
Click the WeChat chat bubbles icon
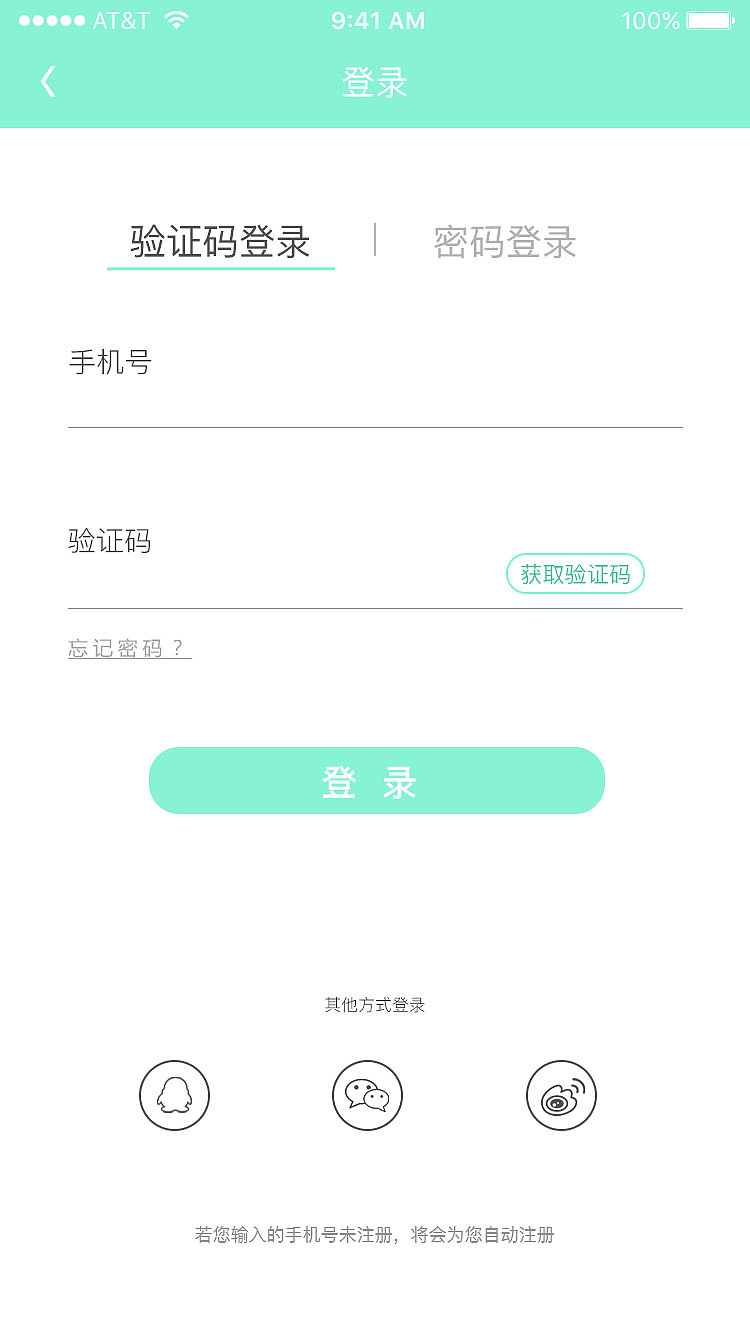coord(367,1095)
